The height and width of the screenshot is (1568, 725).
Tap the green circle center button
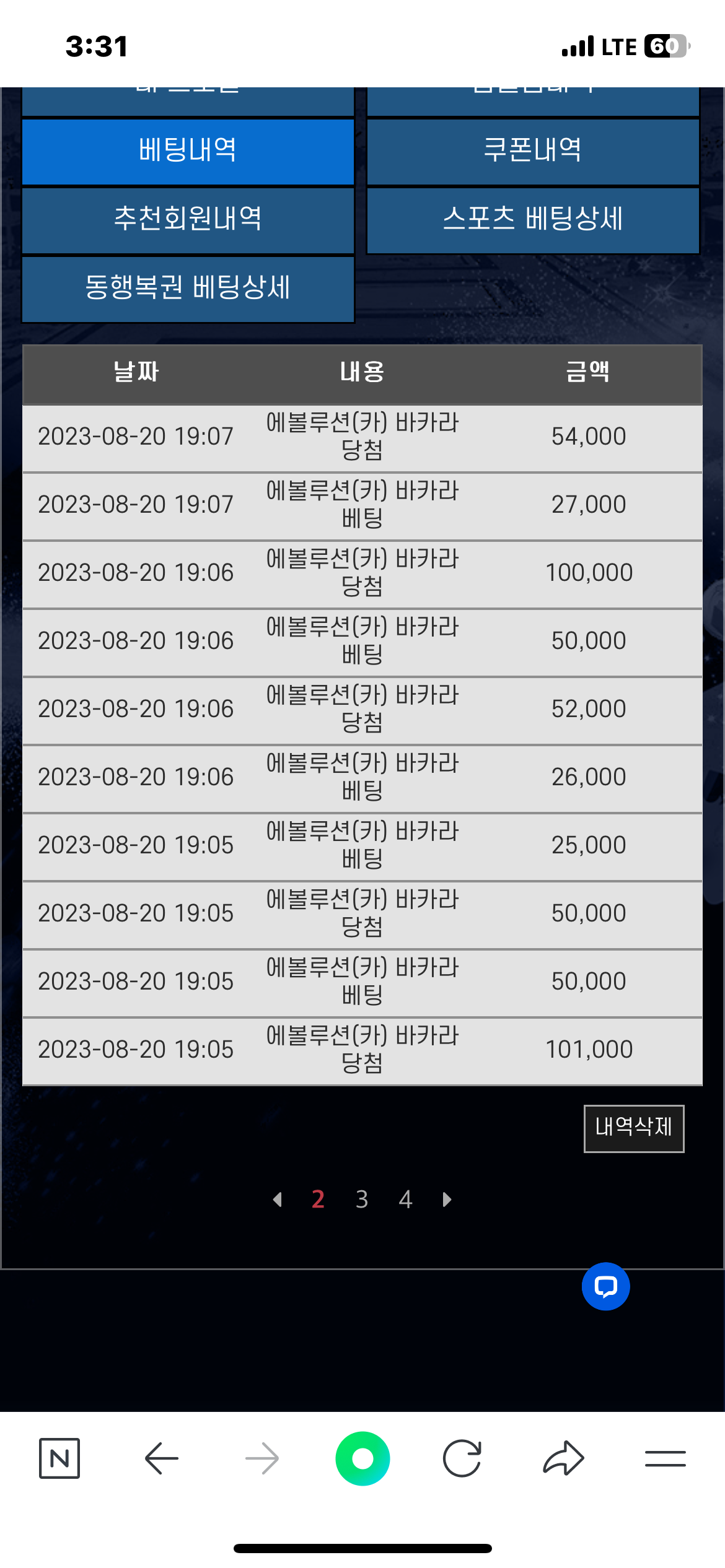pos(362,1458)
